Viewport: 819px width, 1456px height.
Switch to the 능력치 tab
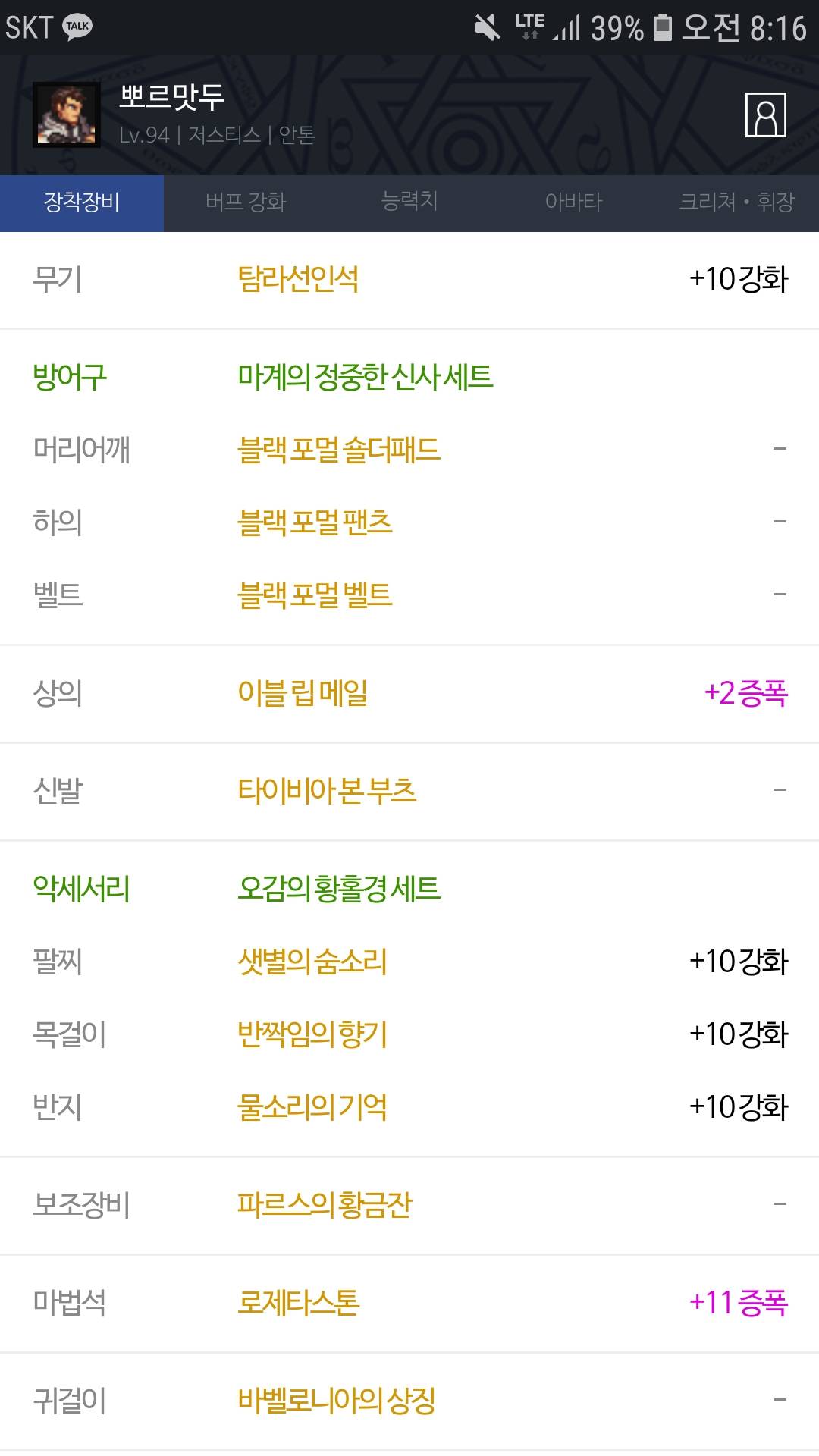[409, 202]
